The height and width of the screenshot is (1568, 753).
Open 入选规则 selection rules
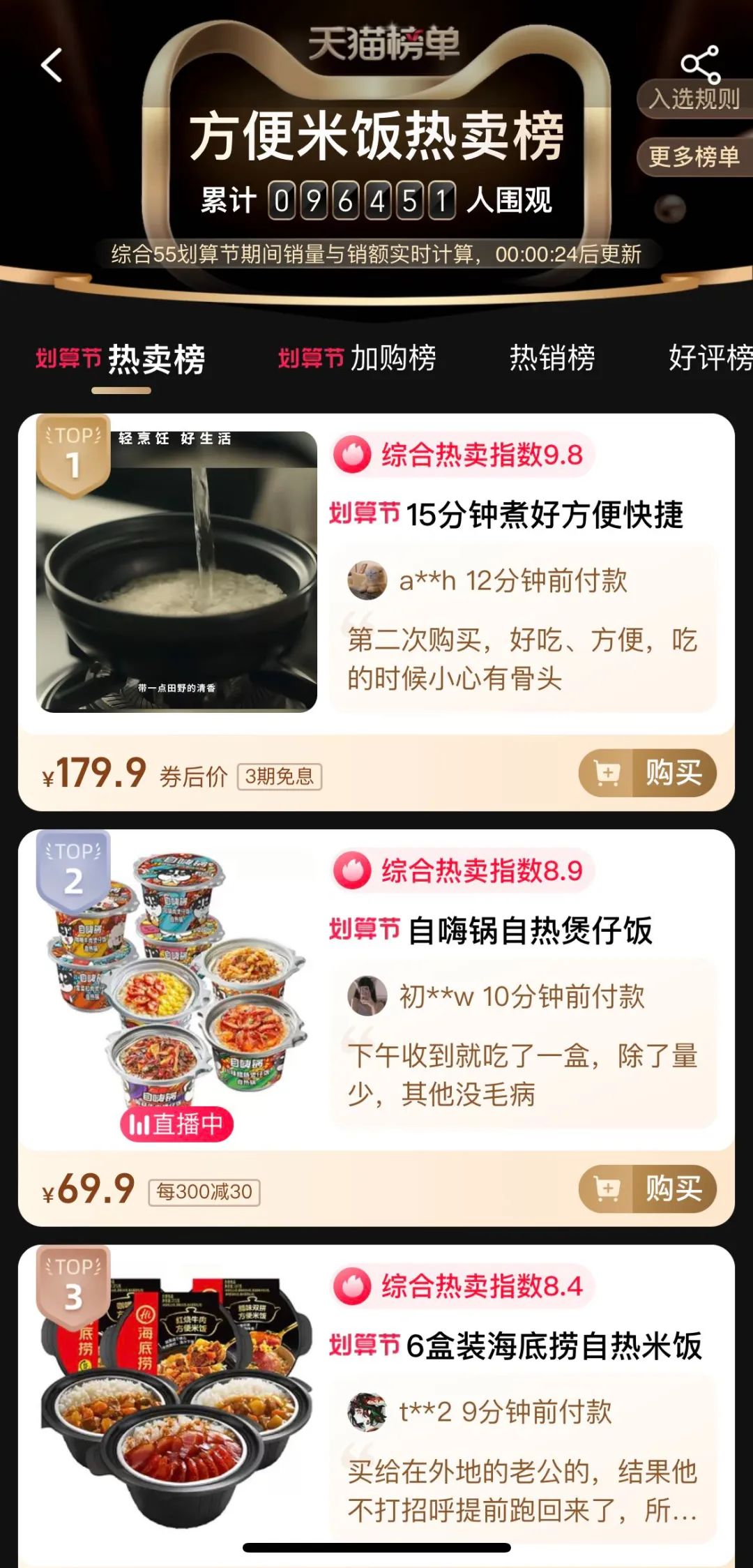(694, 99)
